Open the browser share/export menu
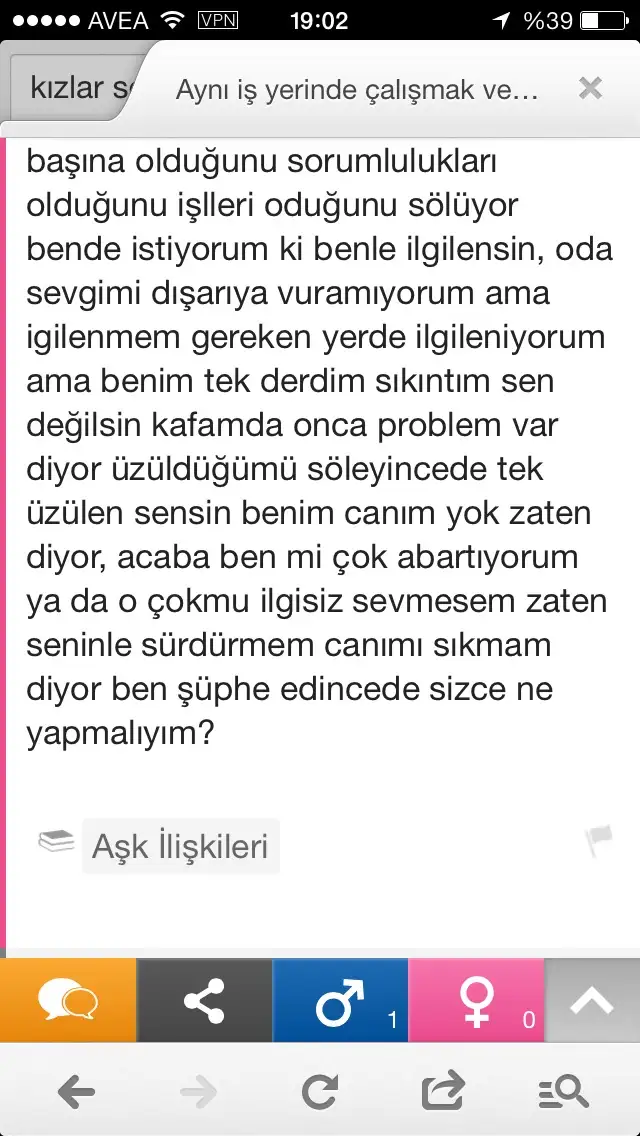Screen dimensions: 640x1136 pos(443,1090)
